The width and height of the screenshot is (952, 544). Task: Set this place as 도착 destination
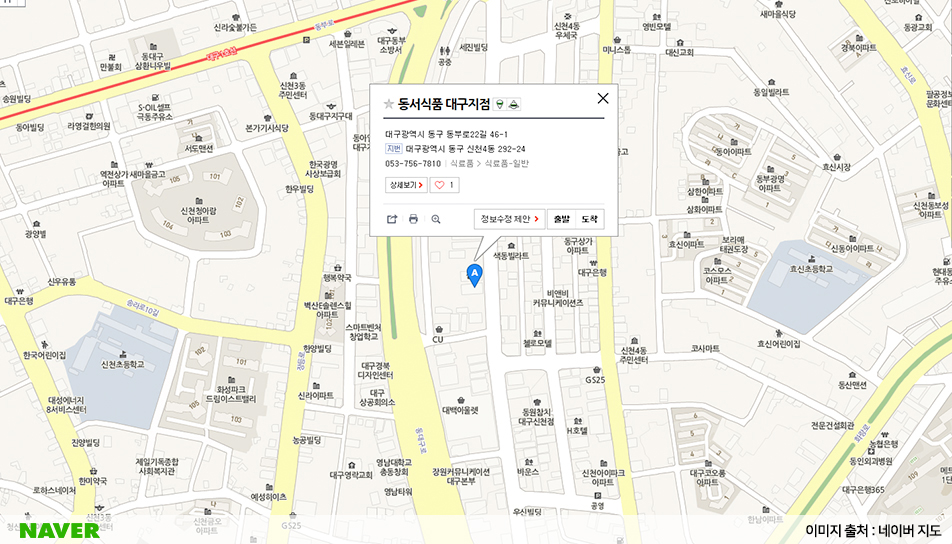(x=590, y=219)
